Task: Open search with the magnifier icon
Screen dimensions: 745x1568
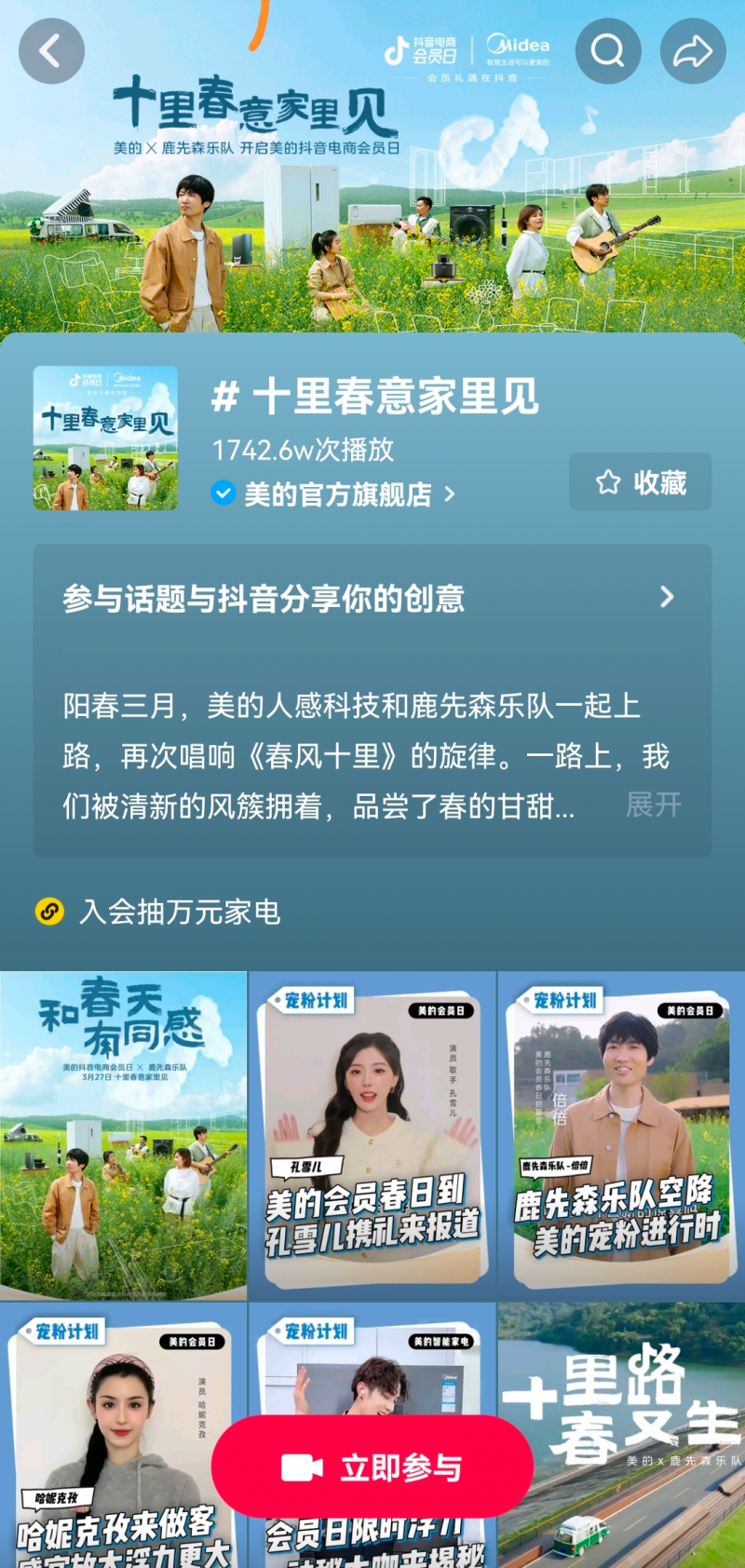Action: [x=608, y=51]
